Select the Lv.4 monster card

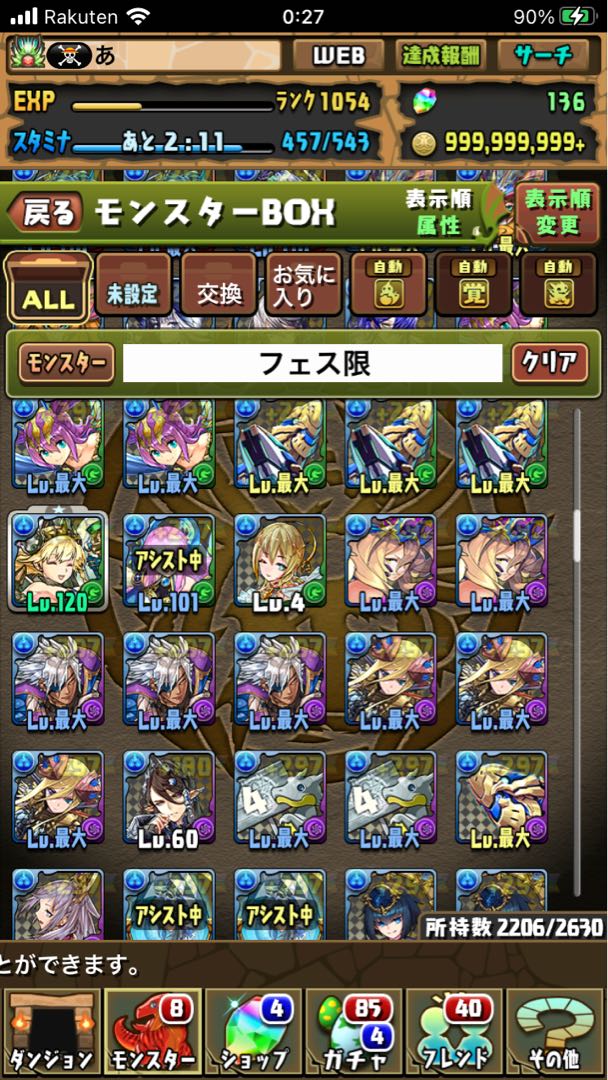(280, 563)
